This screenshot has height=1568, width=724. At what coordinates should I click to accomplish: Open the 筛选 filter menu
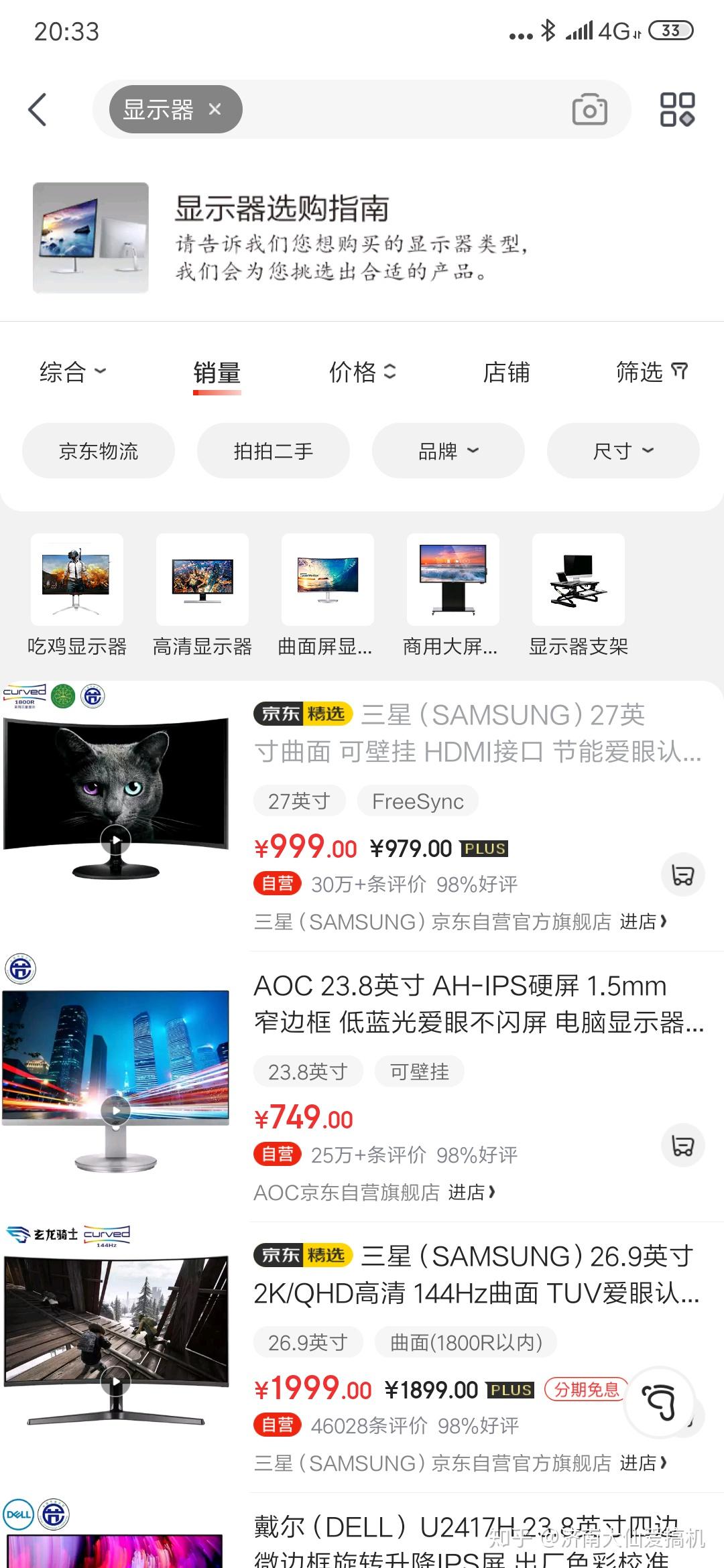(652, 373)
